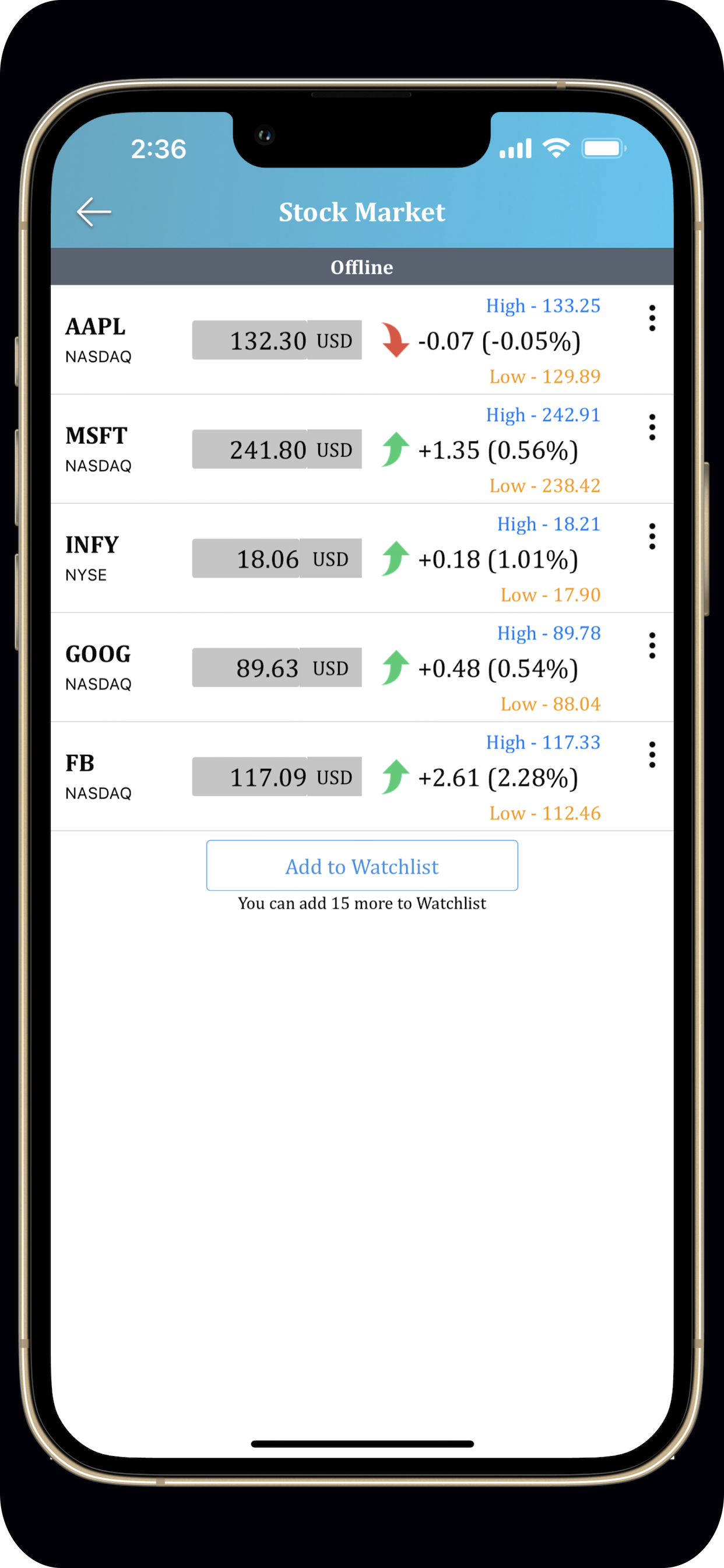
Task: Open the three-dot menu for AAPL
Action: coord(652,318)
